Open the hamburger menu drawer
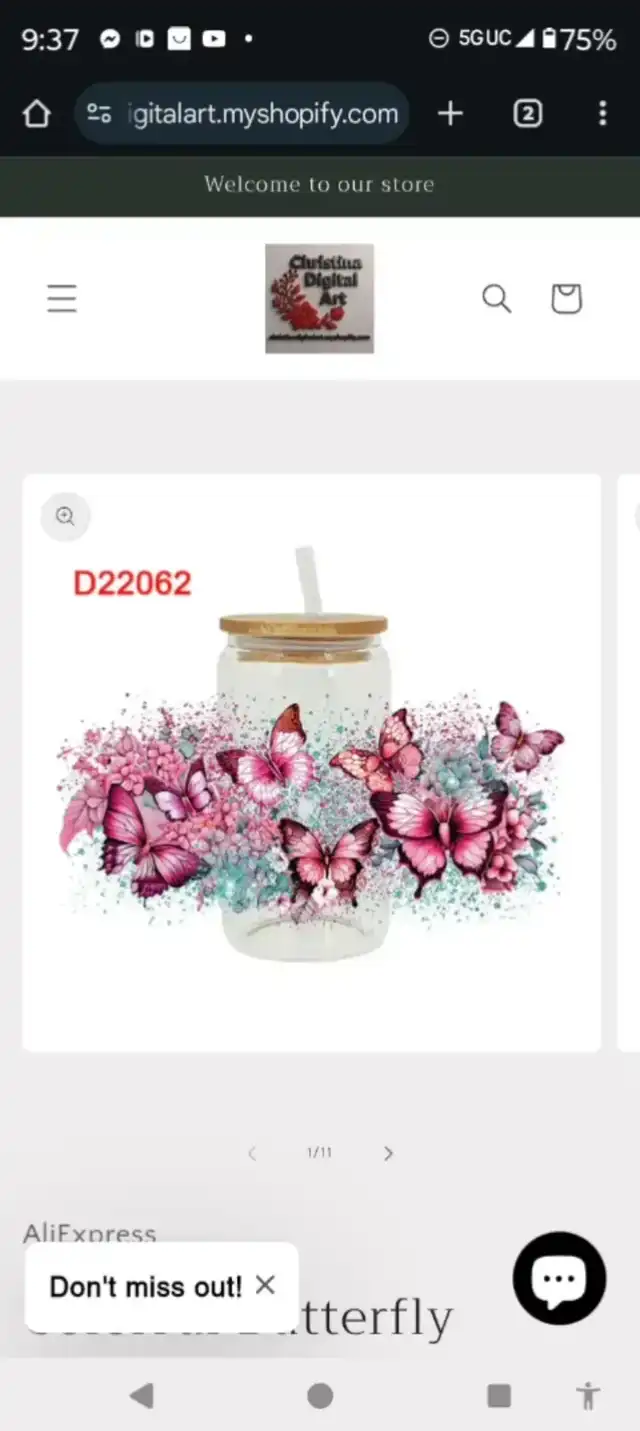Screen dimensions: 640x1431 [x=62, y=298]
